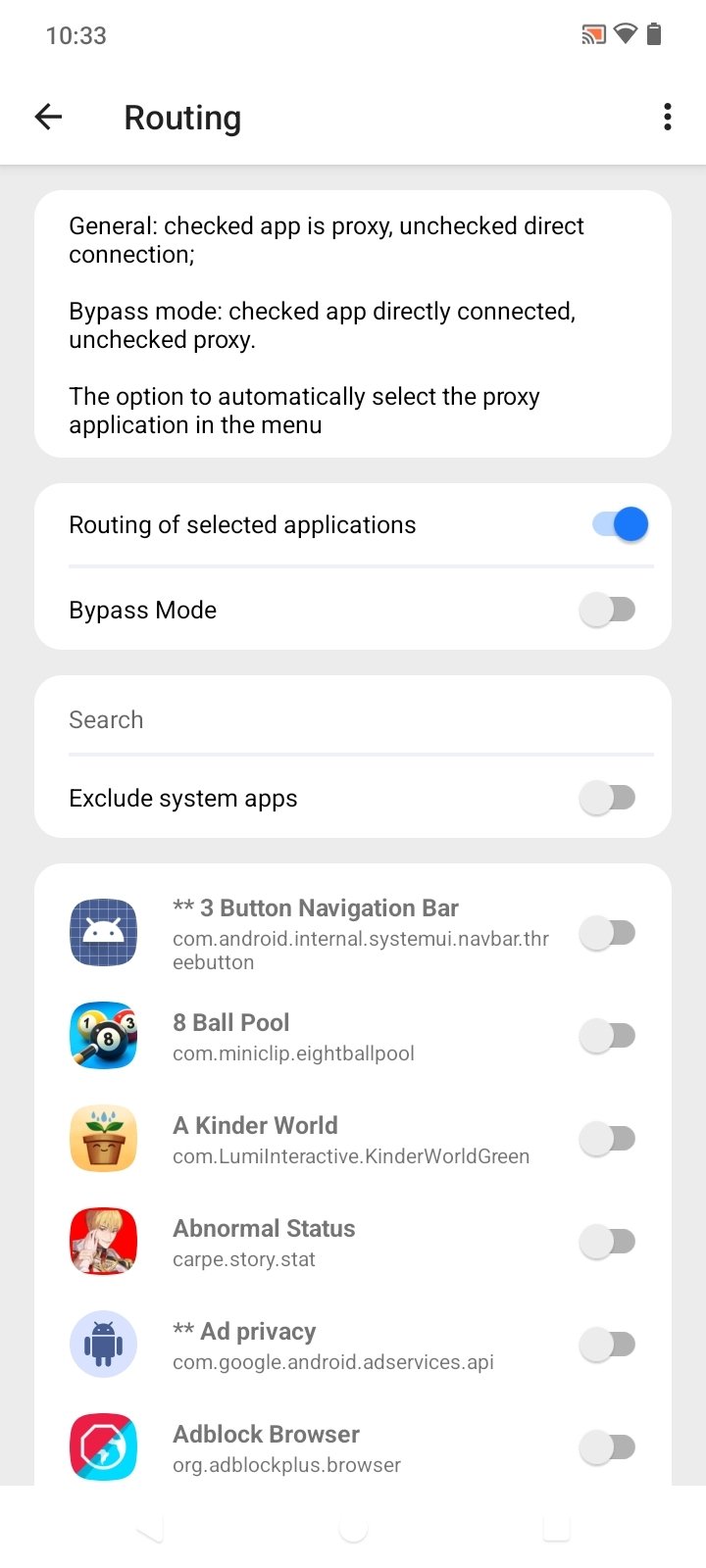This screenshot has width=706, height=1568.
Task: Toggle routing for 3 Button Navigation Bar
Action: [608, 933]
